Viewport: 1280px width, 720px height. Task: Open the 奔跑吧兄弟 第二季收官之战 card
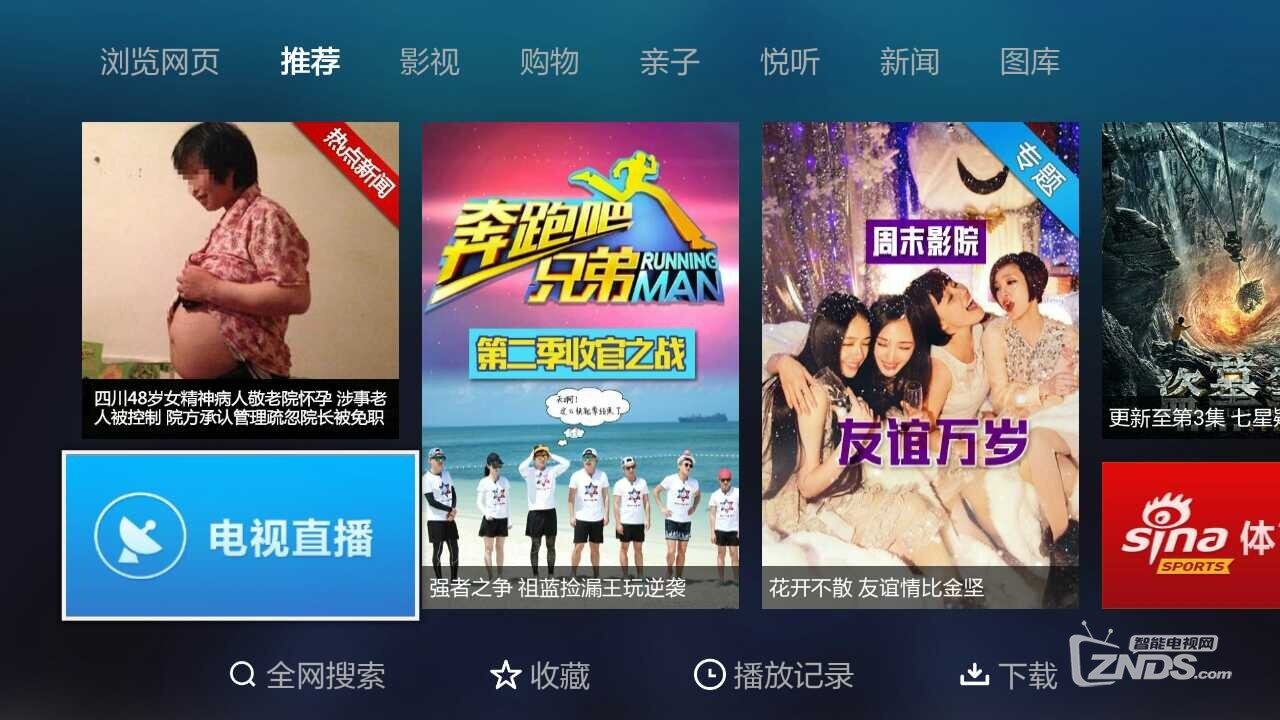(x=580, y=365)
